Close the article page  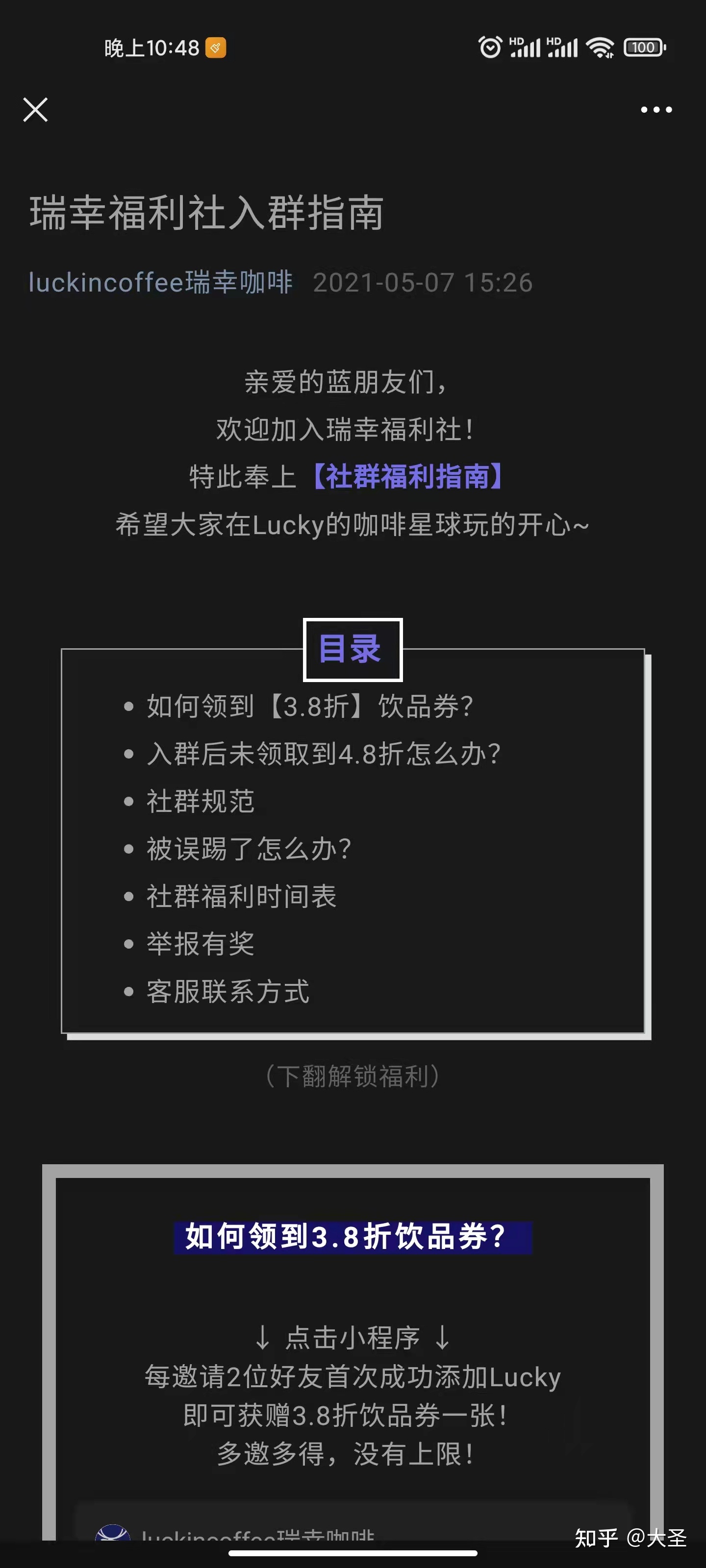click(35, 110)
